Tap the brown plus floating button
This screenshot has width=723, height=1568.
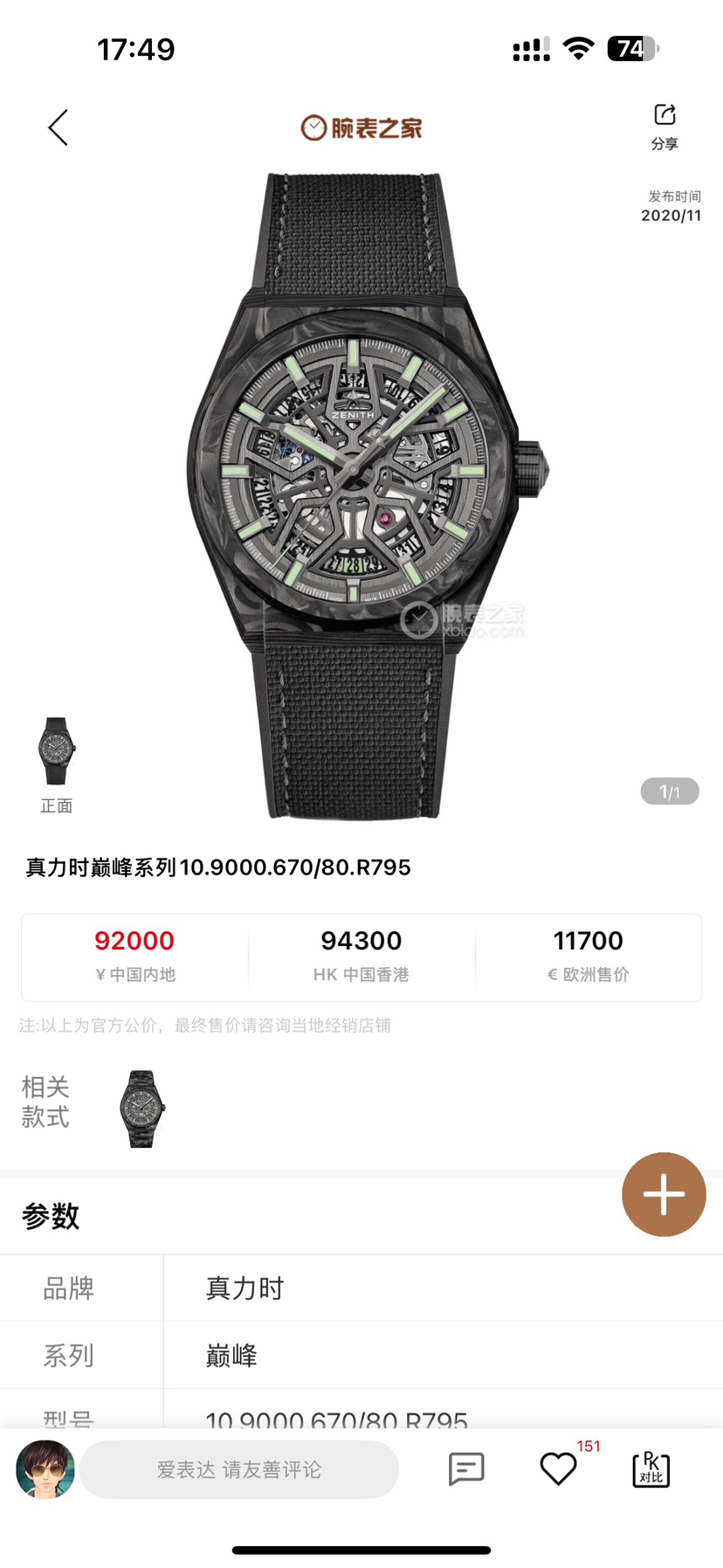(x=663, y=1193)
